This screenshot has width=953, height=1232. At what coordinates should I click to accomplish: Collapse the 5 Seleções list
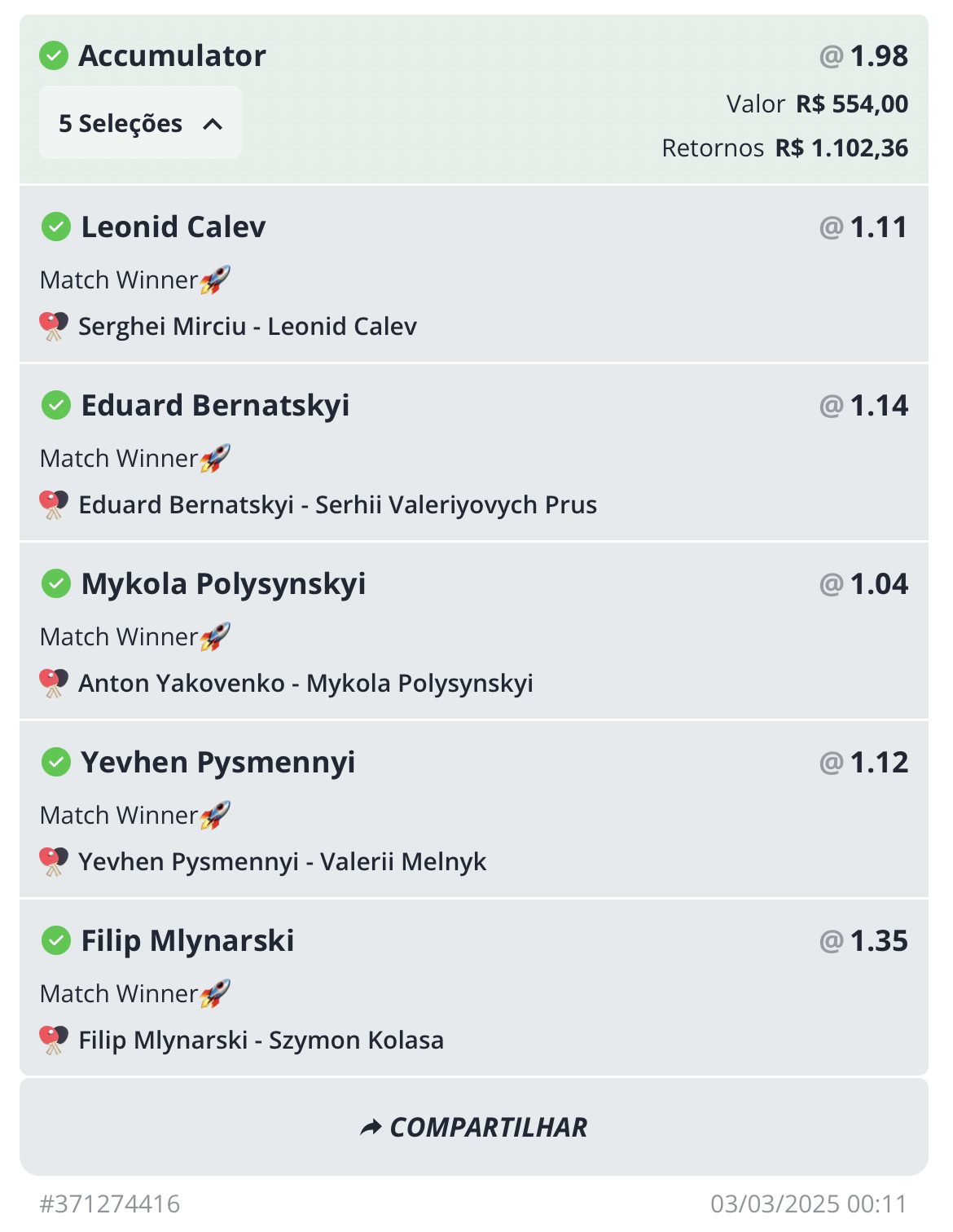coord(140,123)
